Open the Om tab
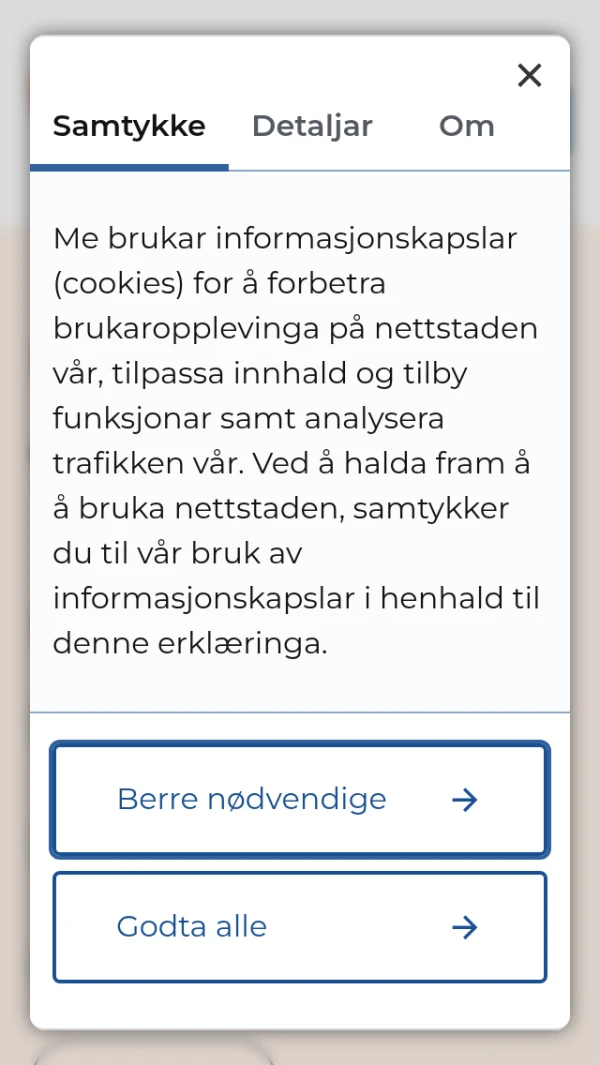 pos(467,126)
